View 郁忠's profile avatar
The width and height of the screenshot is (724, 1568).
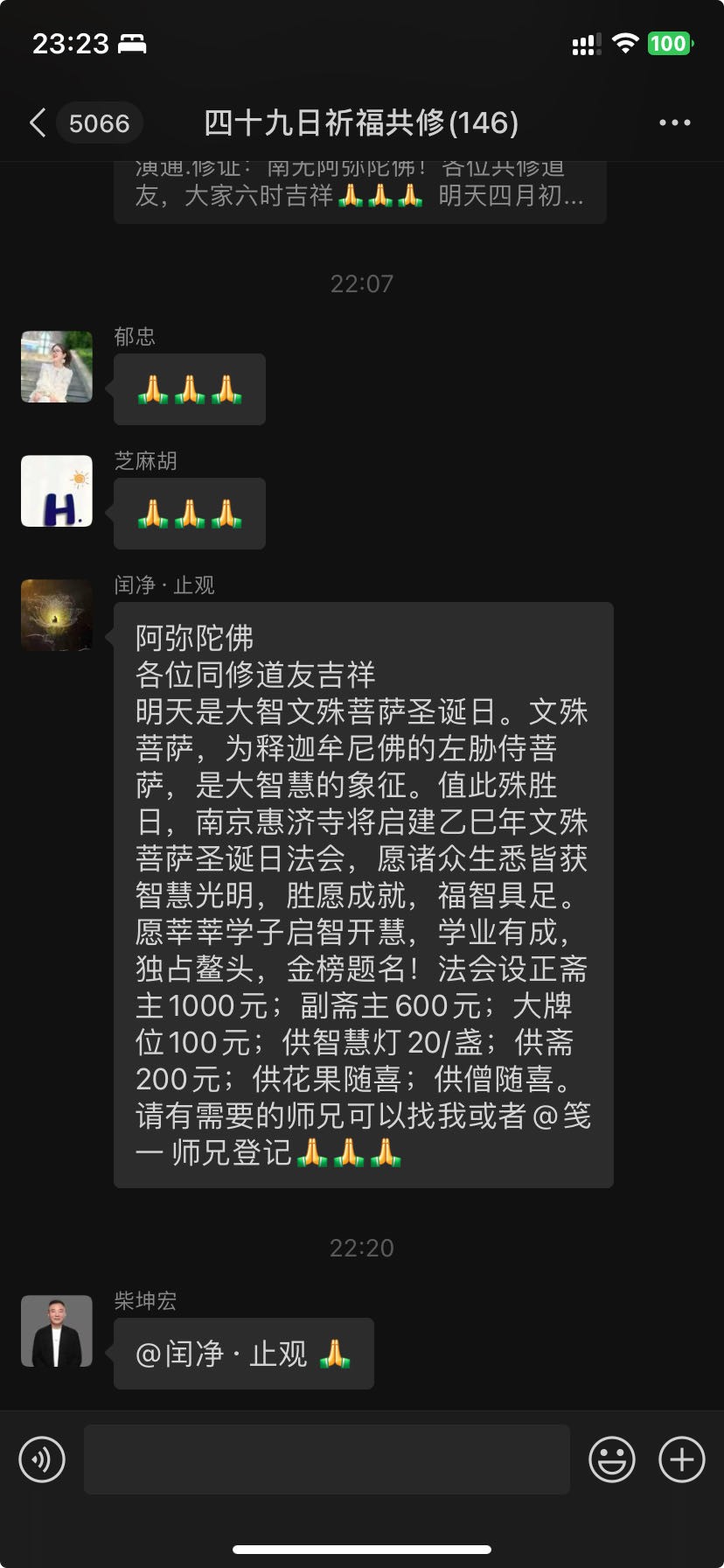point(57,367)
